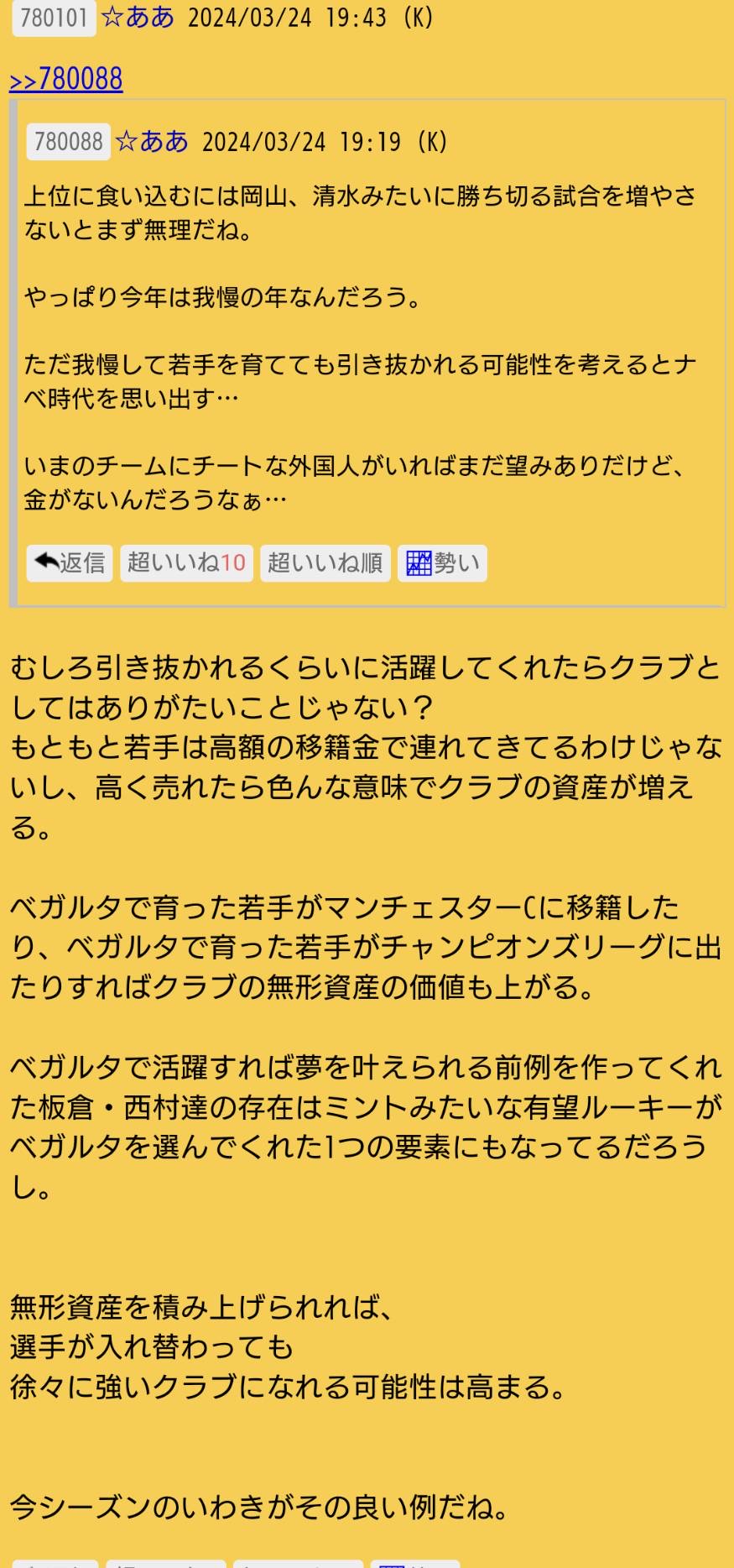Sort by 超いいね順
This screenshot has width=734, height=1568.
click(x=325, y=562)
